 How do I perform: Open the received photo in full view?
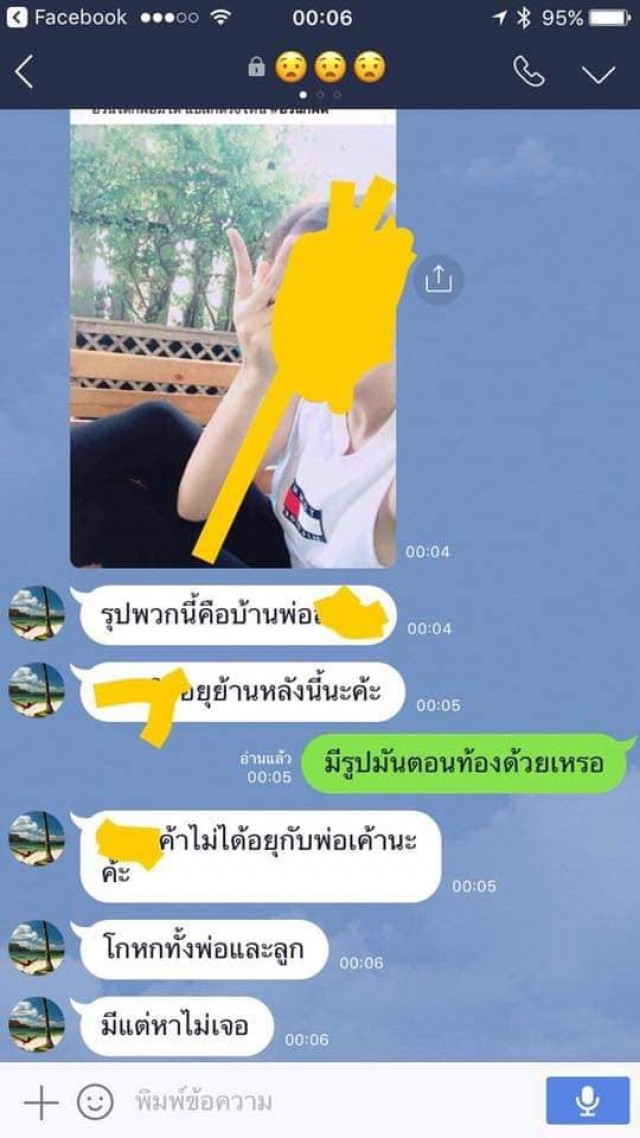click(232, 340)
